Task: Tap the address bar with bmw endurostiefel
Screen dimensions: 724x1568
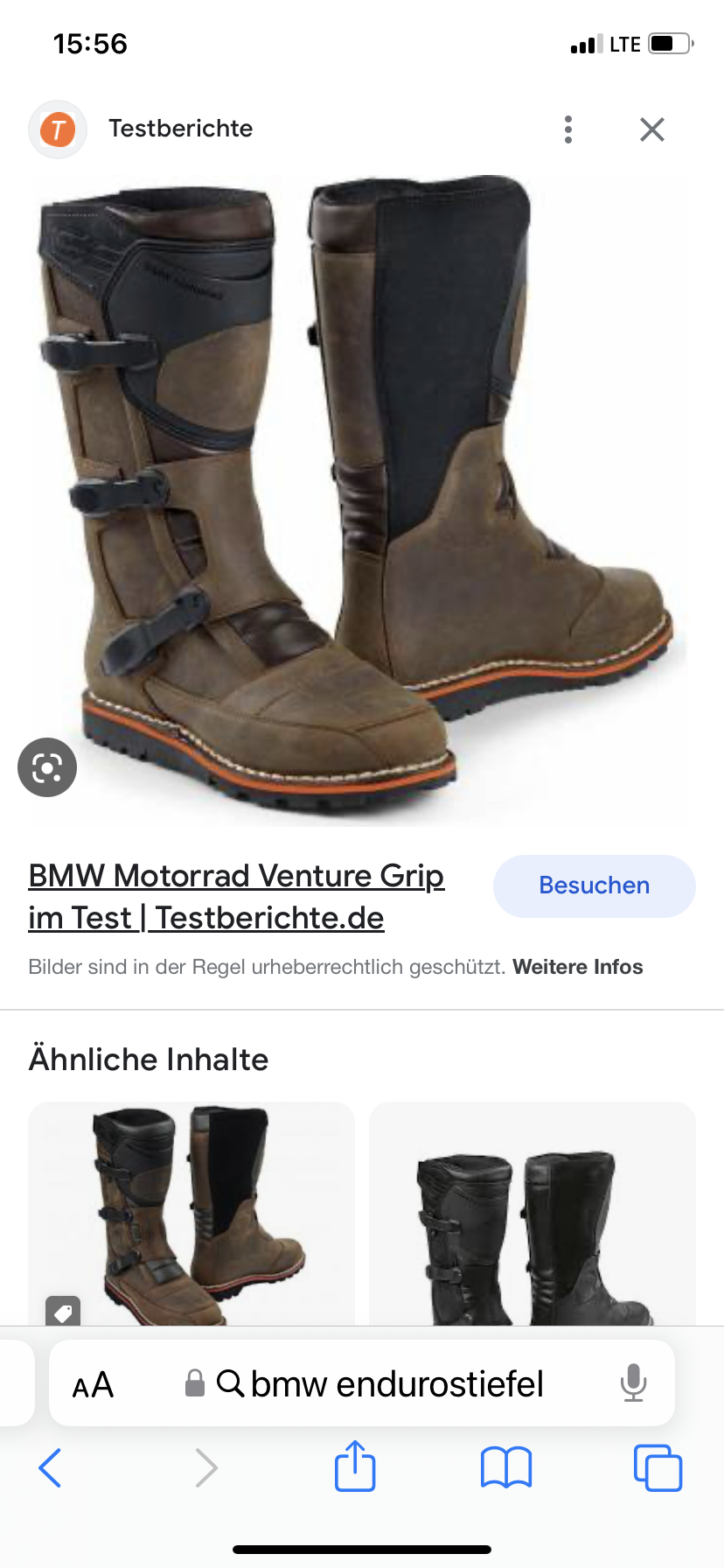Action: coord(385,1384)
